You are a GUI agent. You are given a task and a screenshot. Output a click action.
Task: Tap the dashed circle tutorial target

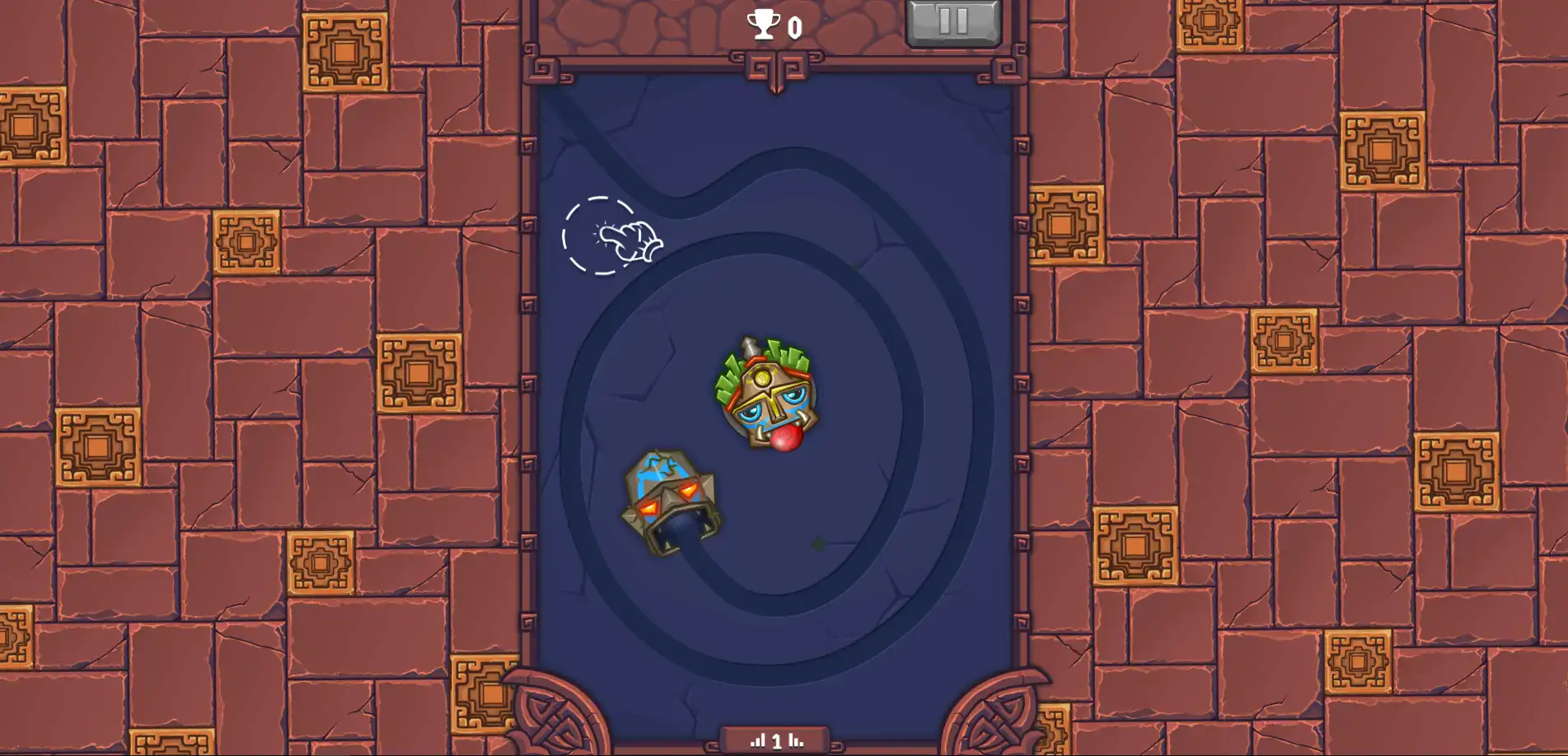601,236
